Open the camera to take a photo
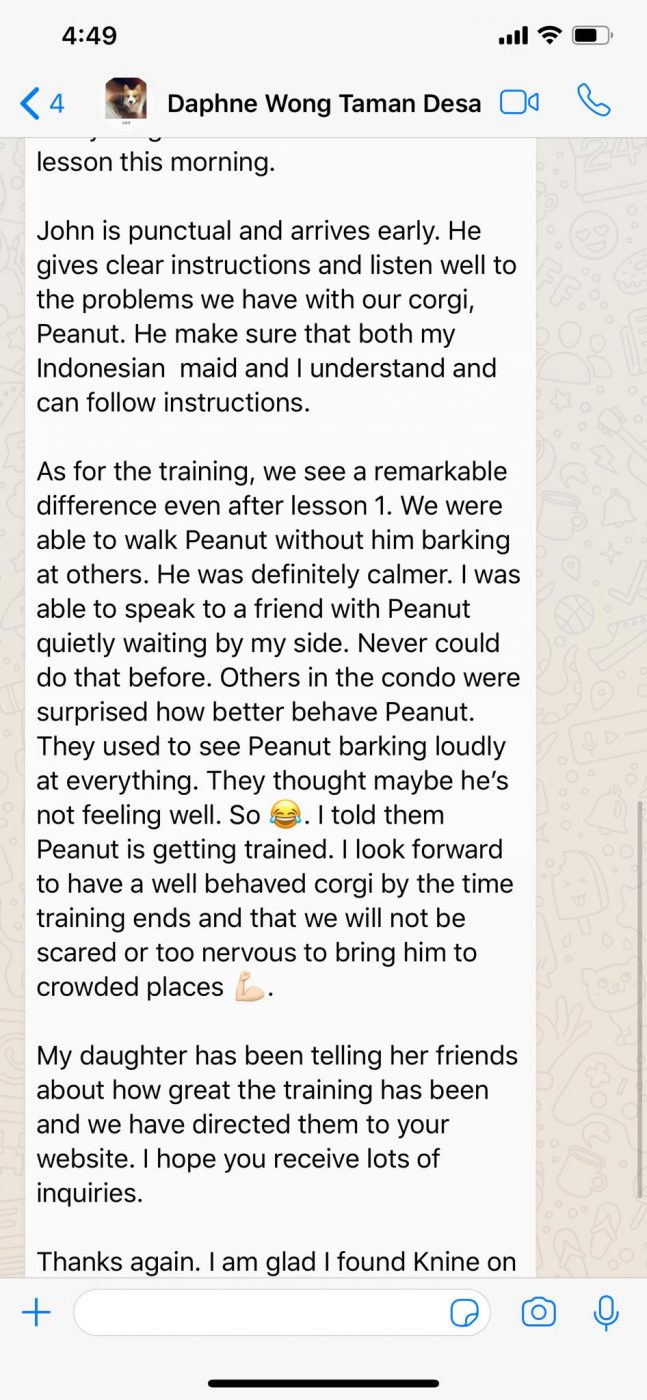 coord(538,1313)
